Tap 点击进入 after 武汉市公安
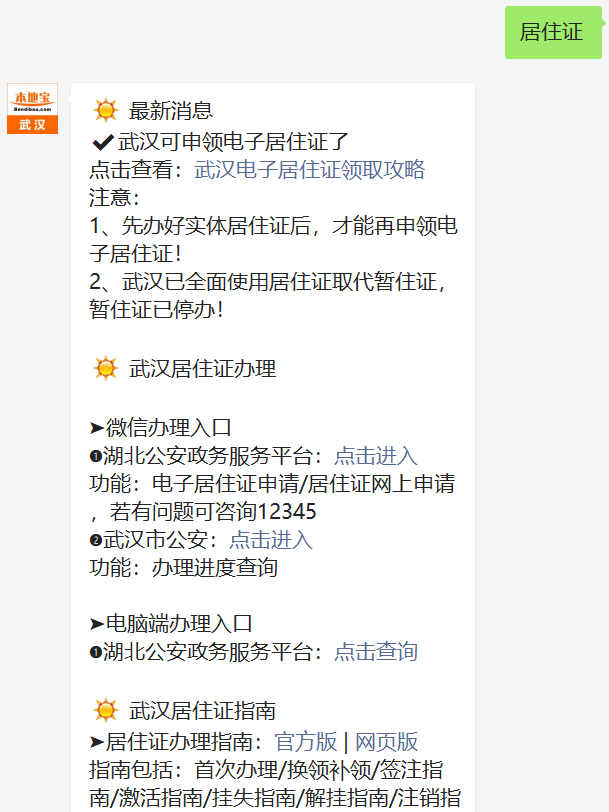 (x=270, y=540)
